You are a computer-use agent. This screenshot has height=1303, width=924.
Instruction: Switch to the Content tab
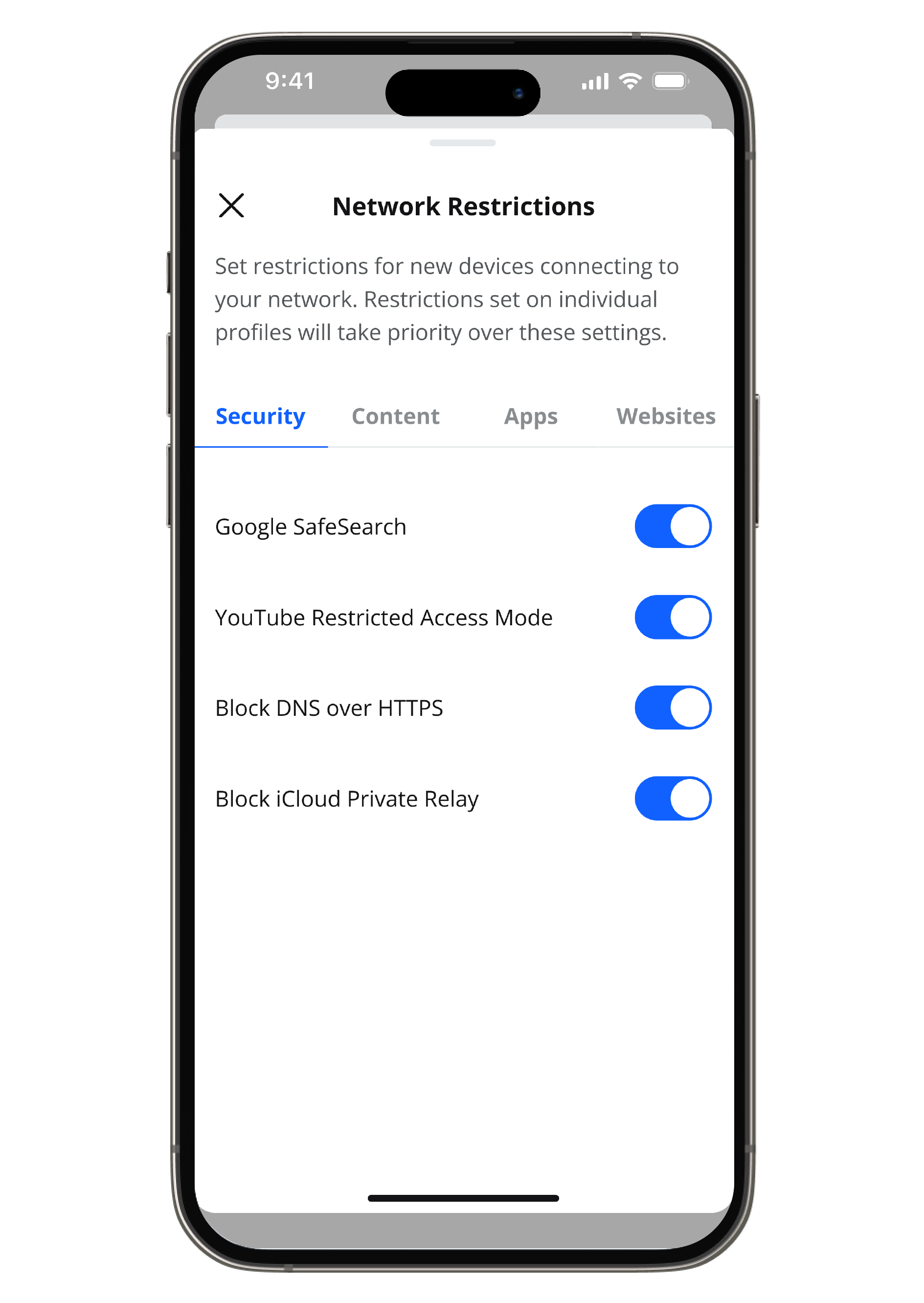coord(395,416)
